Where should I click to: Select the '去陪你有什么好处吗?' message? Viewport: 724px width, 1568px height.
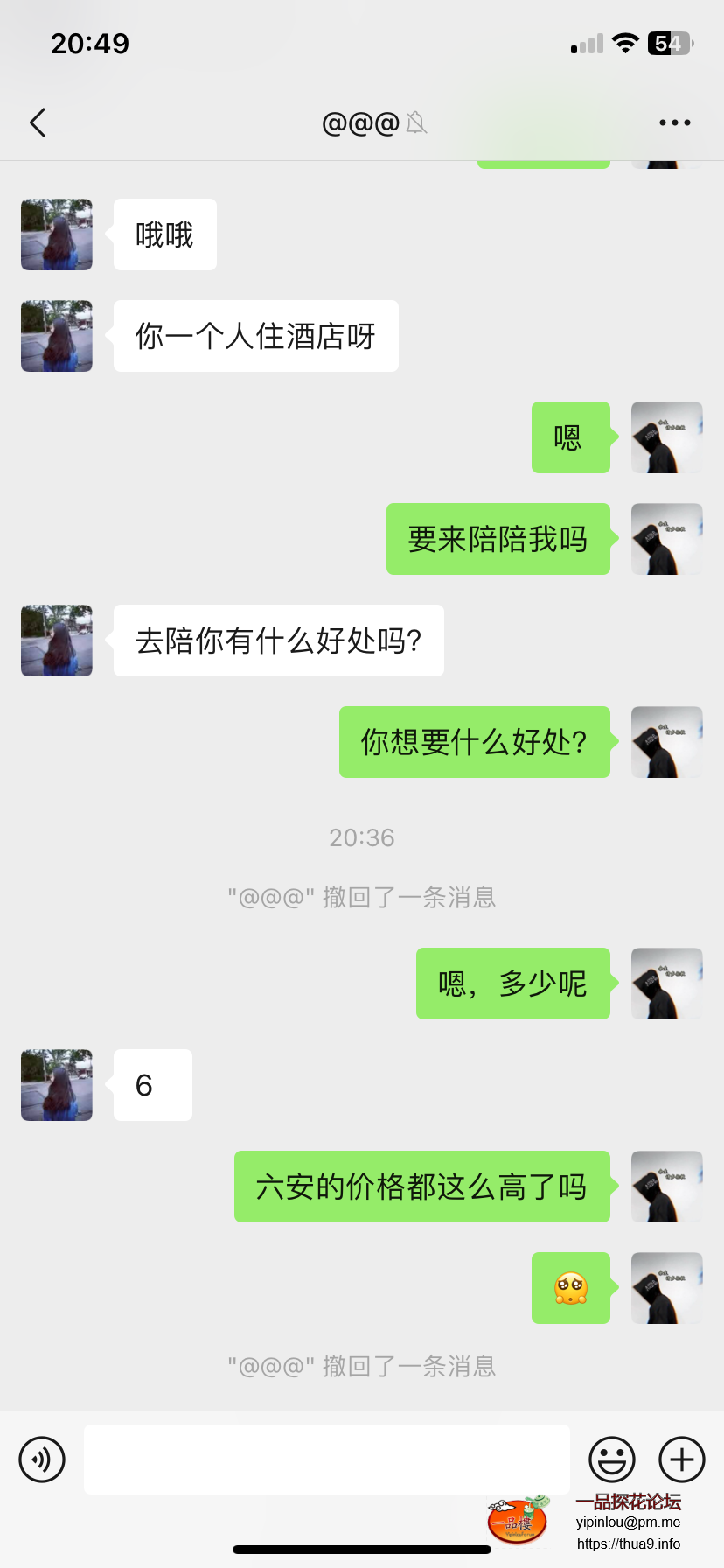pos(278,640)
